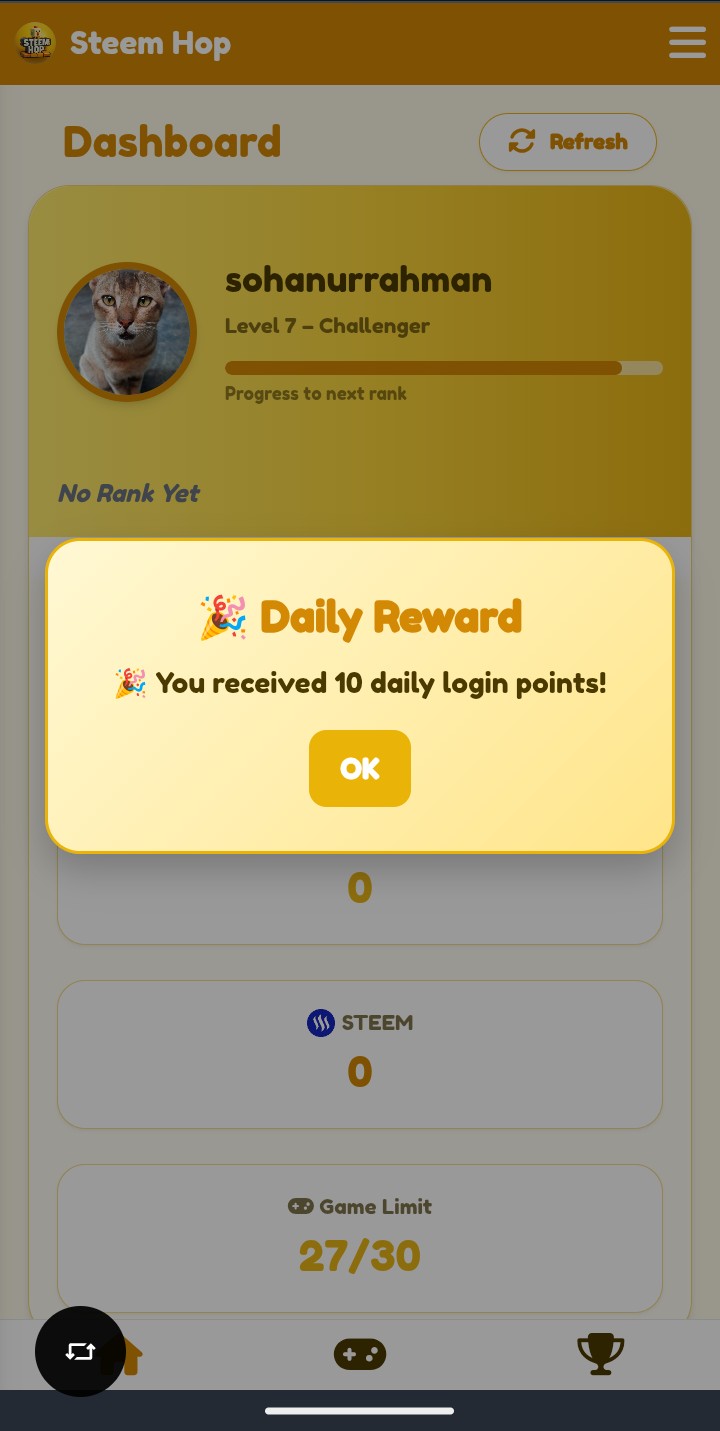This screenshot has height=1431, width=720.
Task: Switch to the trophy leaderboard tab
Action: (601, 1354)
